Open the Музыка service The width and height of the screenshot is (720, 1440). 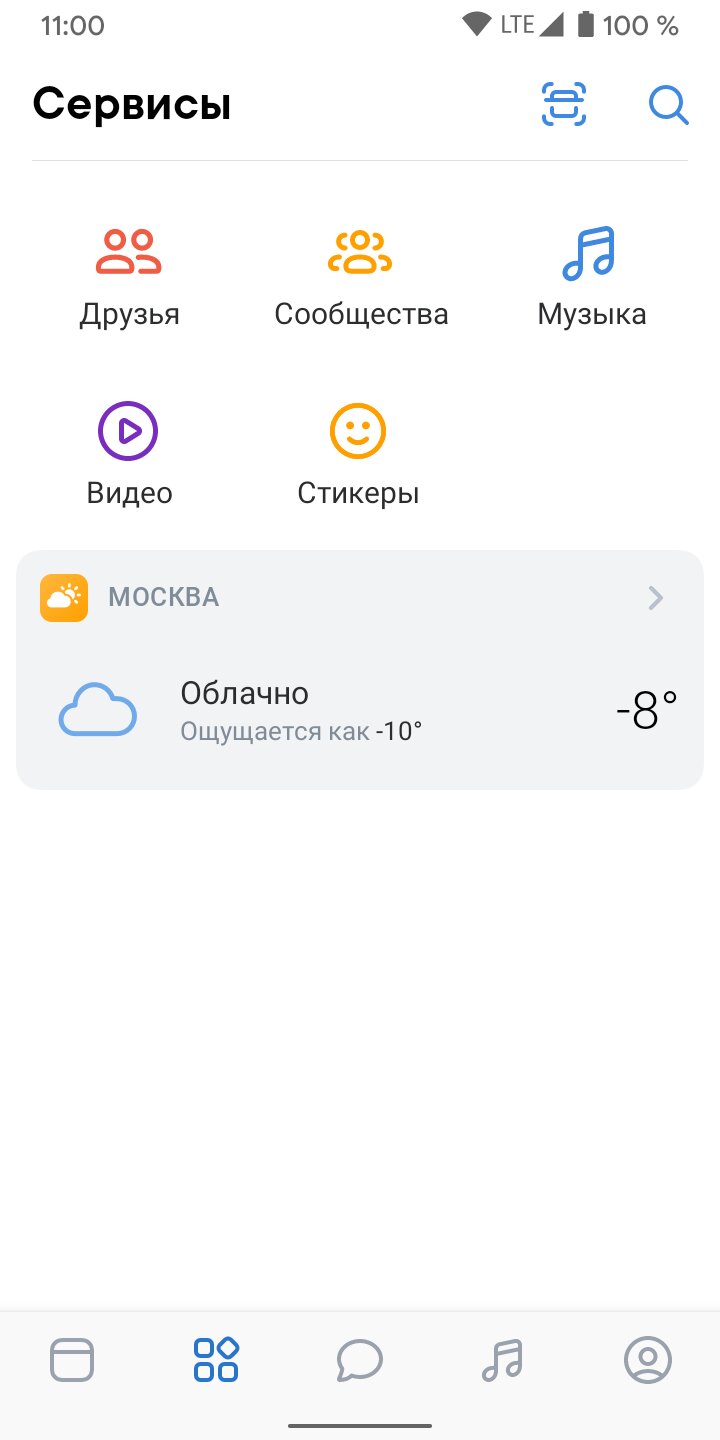[592, 279]
